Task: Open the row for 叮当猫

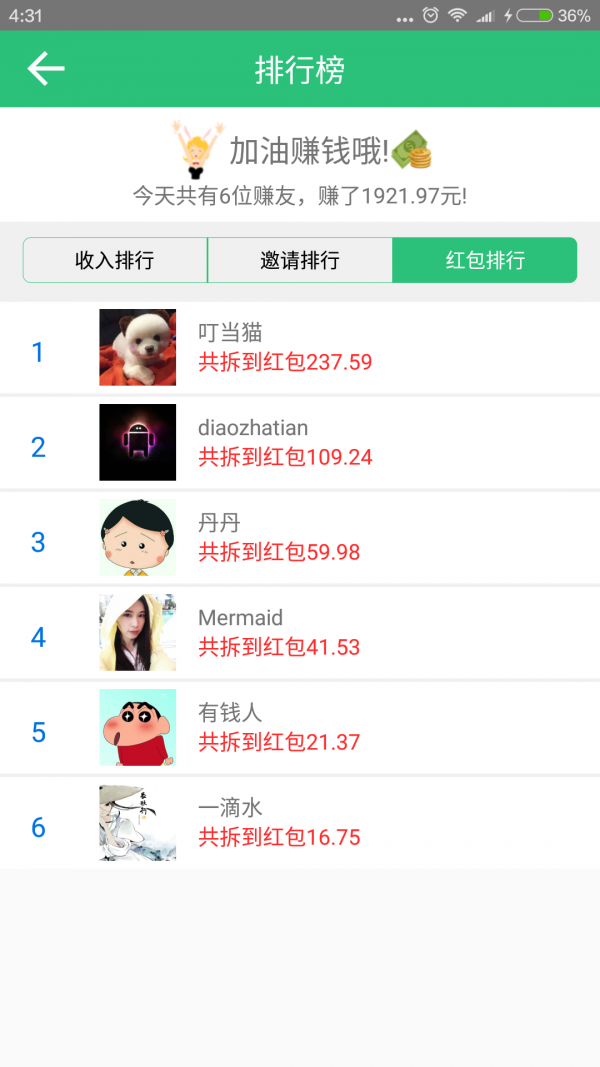Action: (300, 348)
